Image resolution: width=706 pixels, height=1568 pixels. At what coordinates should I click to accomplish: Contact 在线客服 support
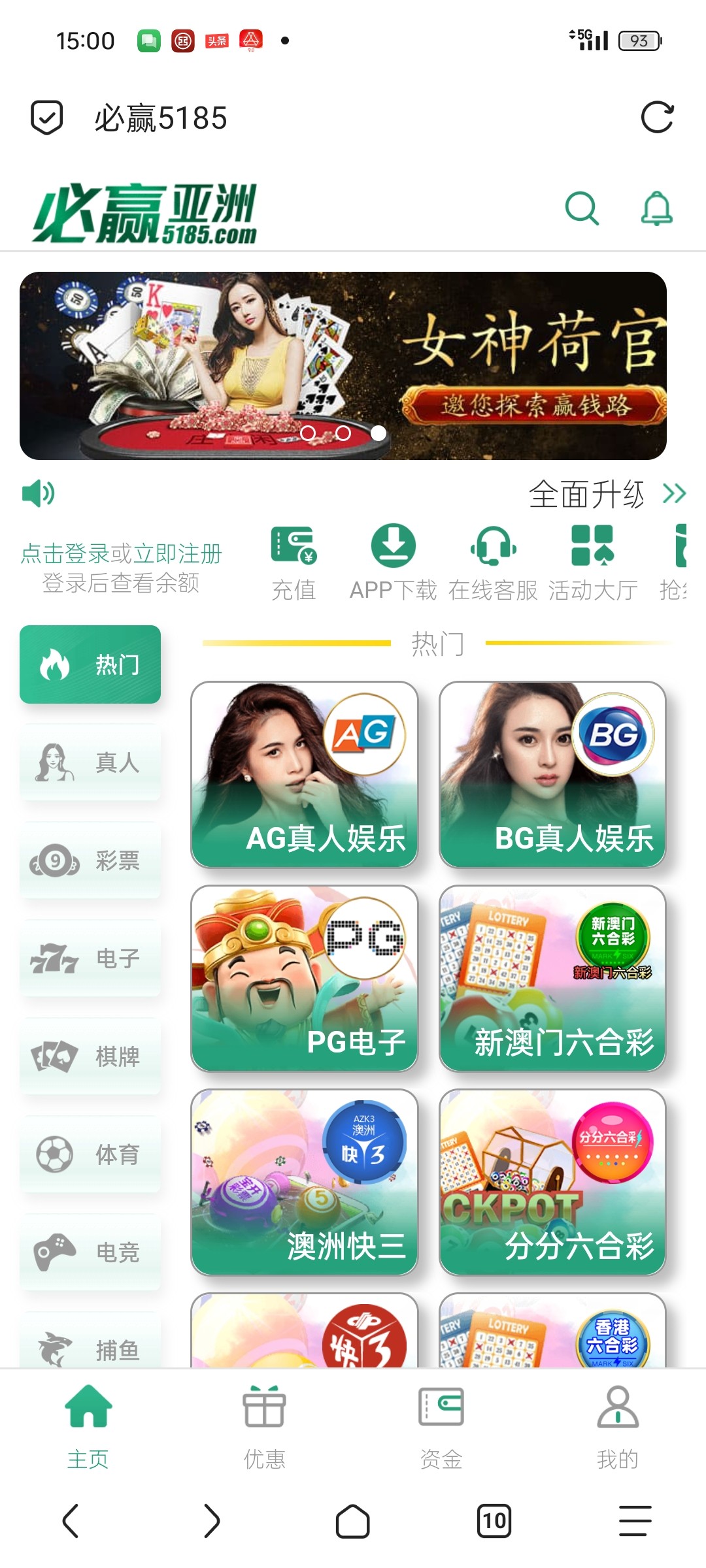[x=493, y=563]
